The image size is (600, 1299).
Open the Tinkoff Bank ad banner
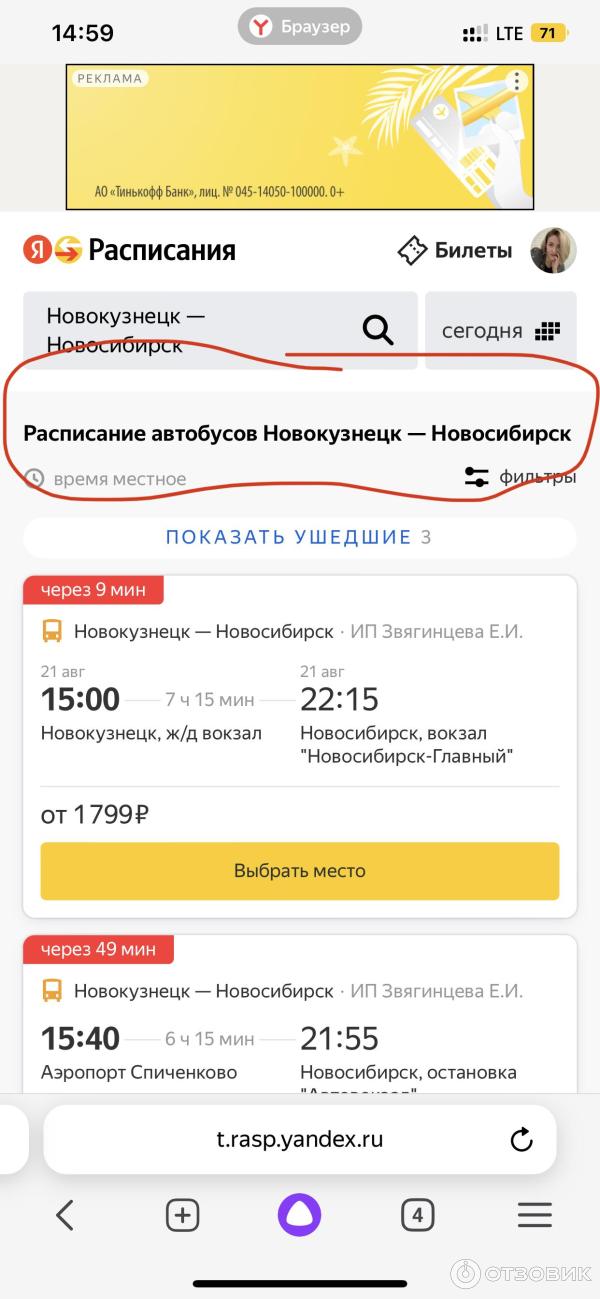pos(300,138)
